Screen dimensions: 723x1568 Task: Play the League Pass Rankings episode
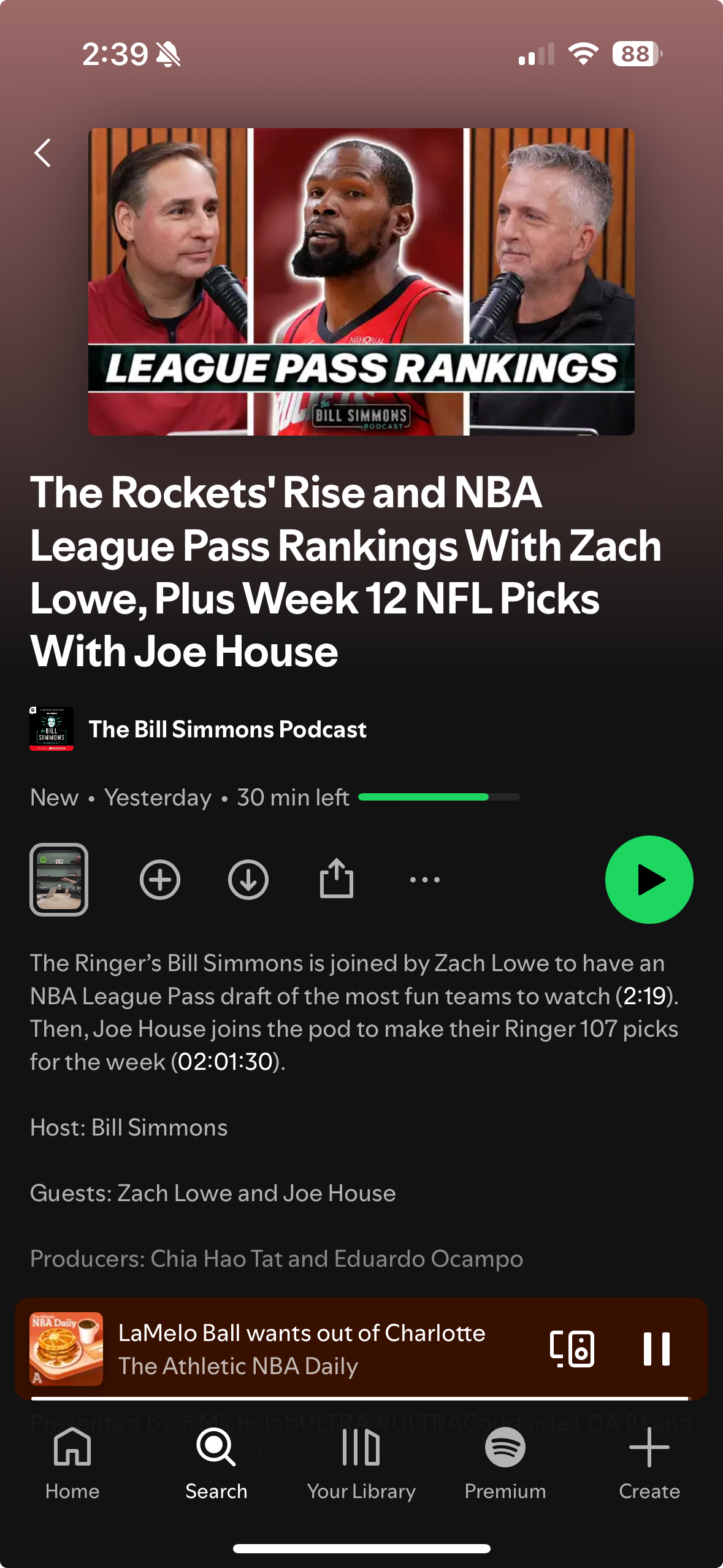pyautogui.click(x=649, y=880)
